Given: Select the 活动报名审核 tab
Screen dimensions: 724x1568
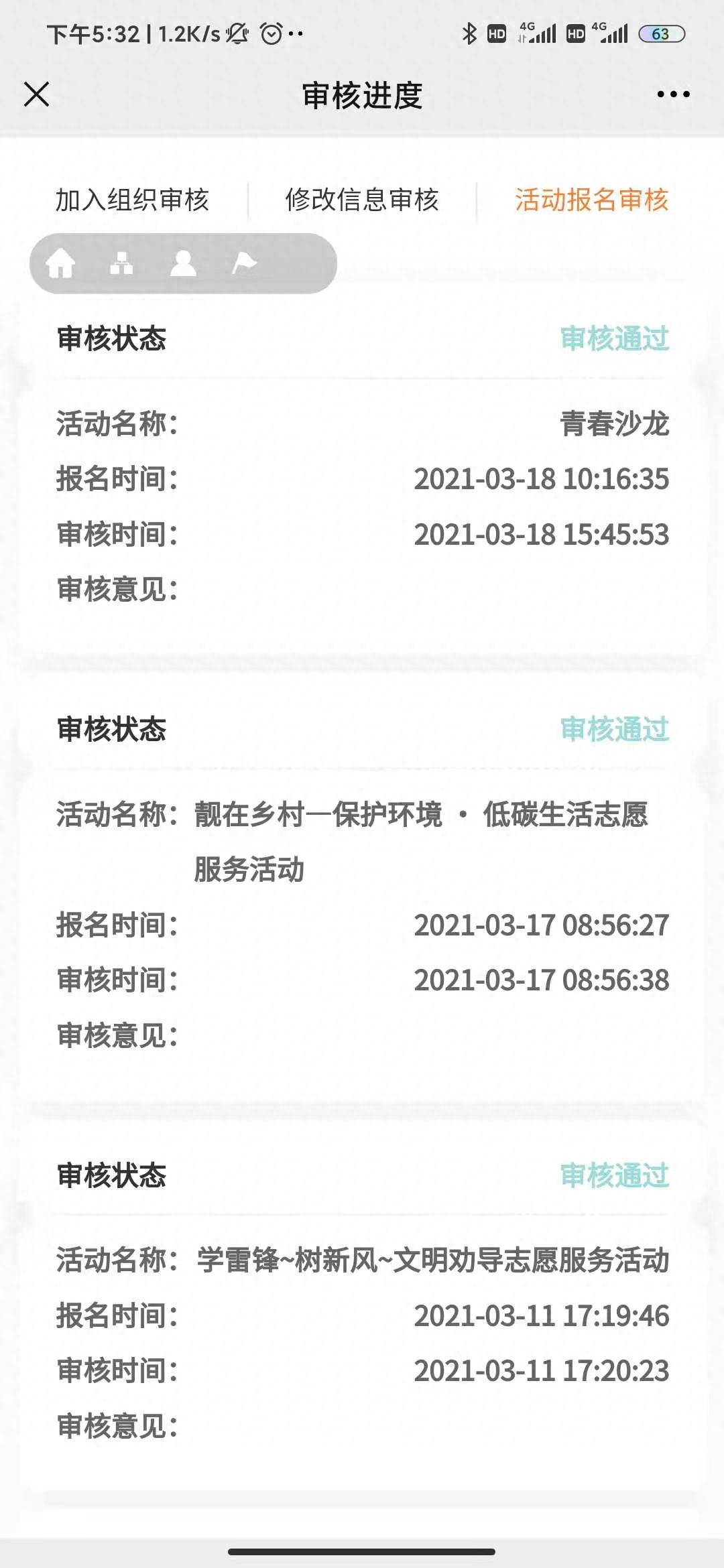Looking at the screenshot, I should click(x=591, y=200).
